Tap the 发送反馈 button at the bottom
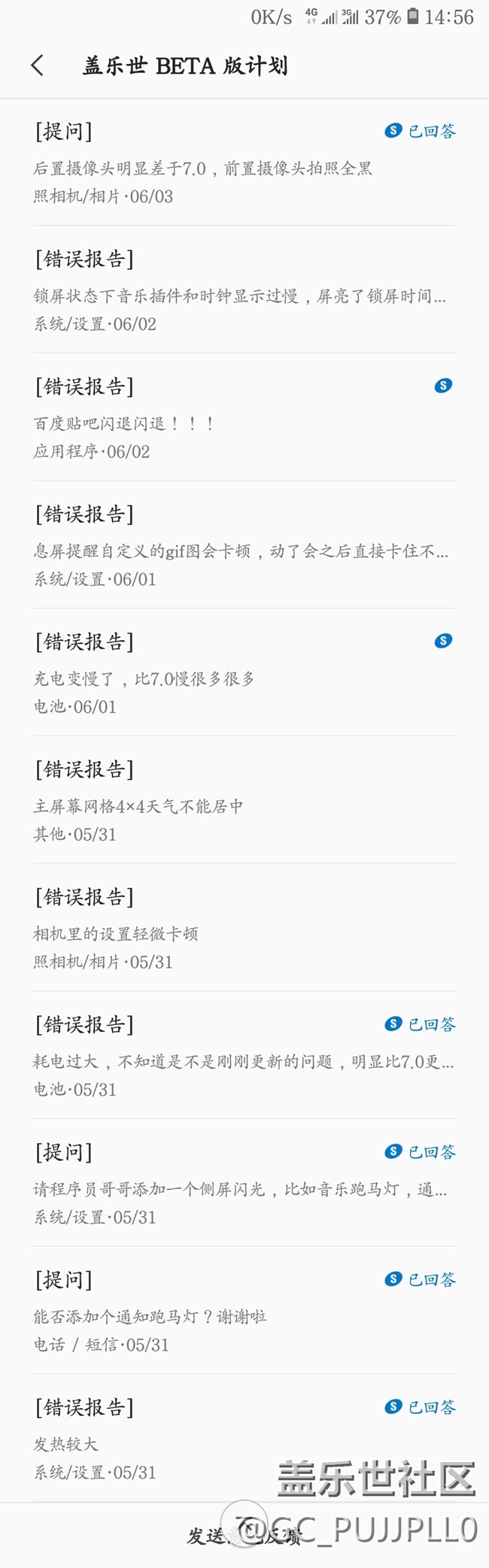489x1568 pixels. pos(244,1535)
